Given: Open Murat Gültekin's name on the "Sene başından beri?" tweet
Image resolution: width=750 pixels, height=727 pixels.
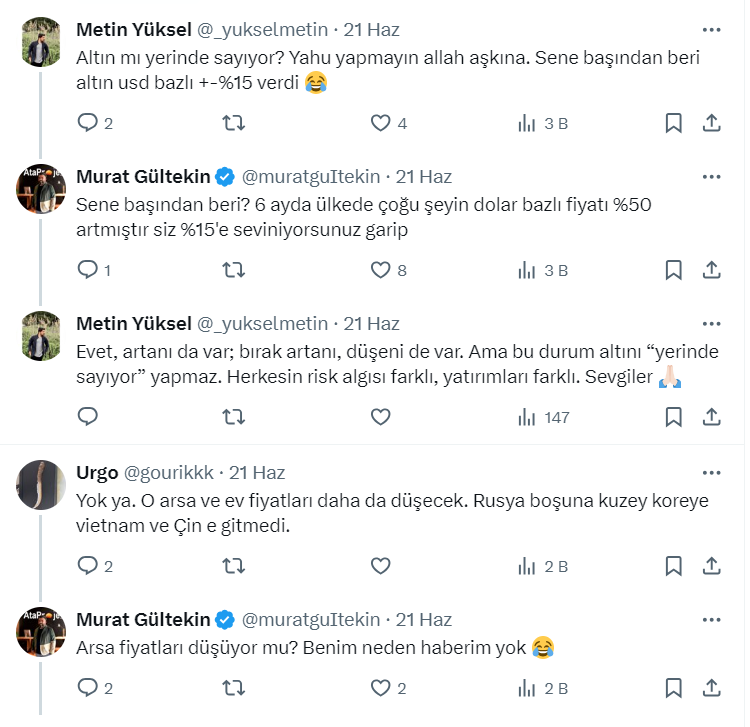Looking at the screenshot, I should [143, 177].
